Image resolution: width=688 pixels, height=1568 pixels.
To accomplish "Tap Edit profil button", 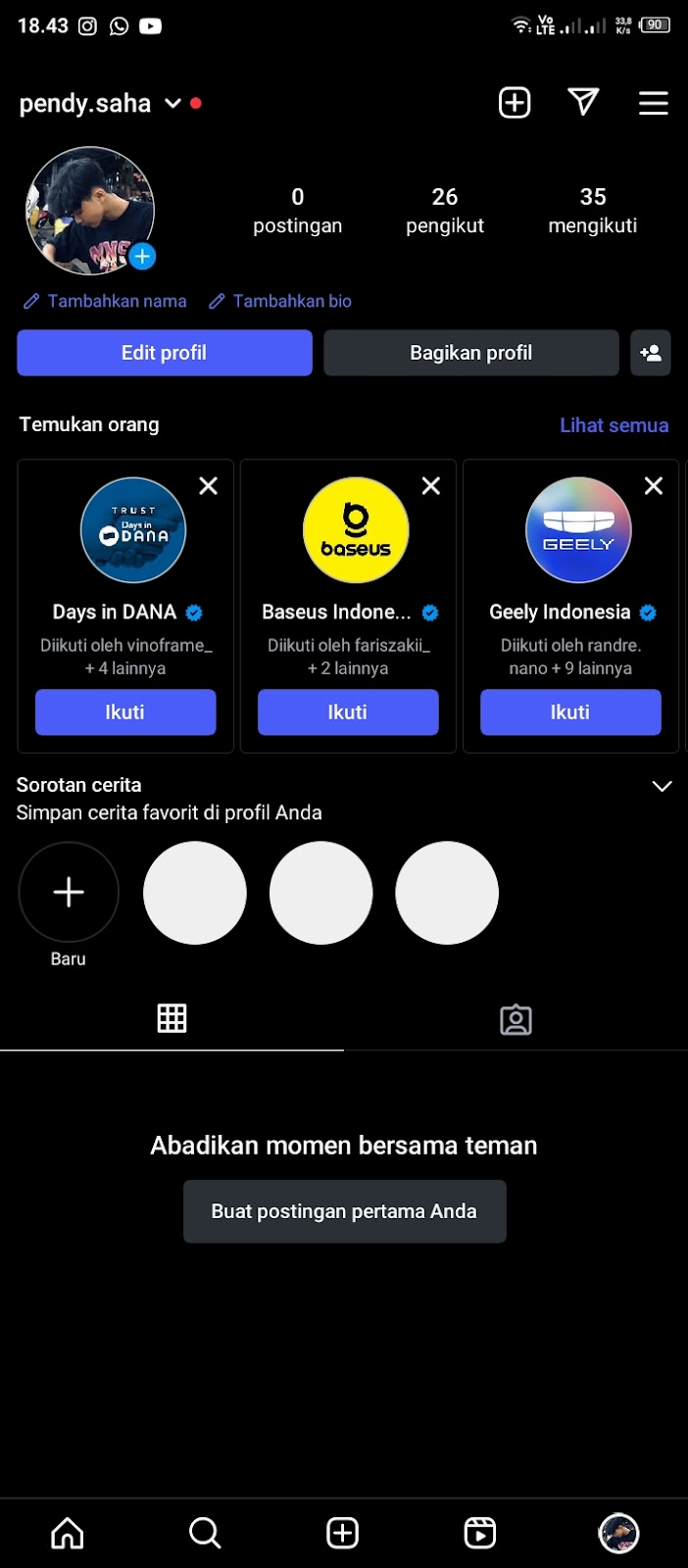I will point(164,353).
